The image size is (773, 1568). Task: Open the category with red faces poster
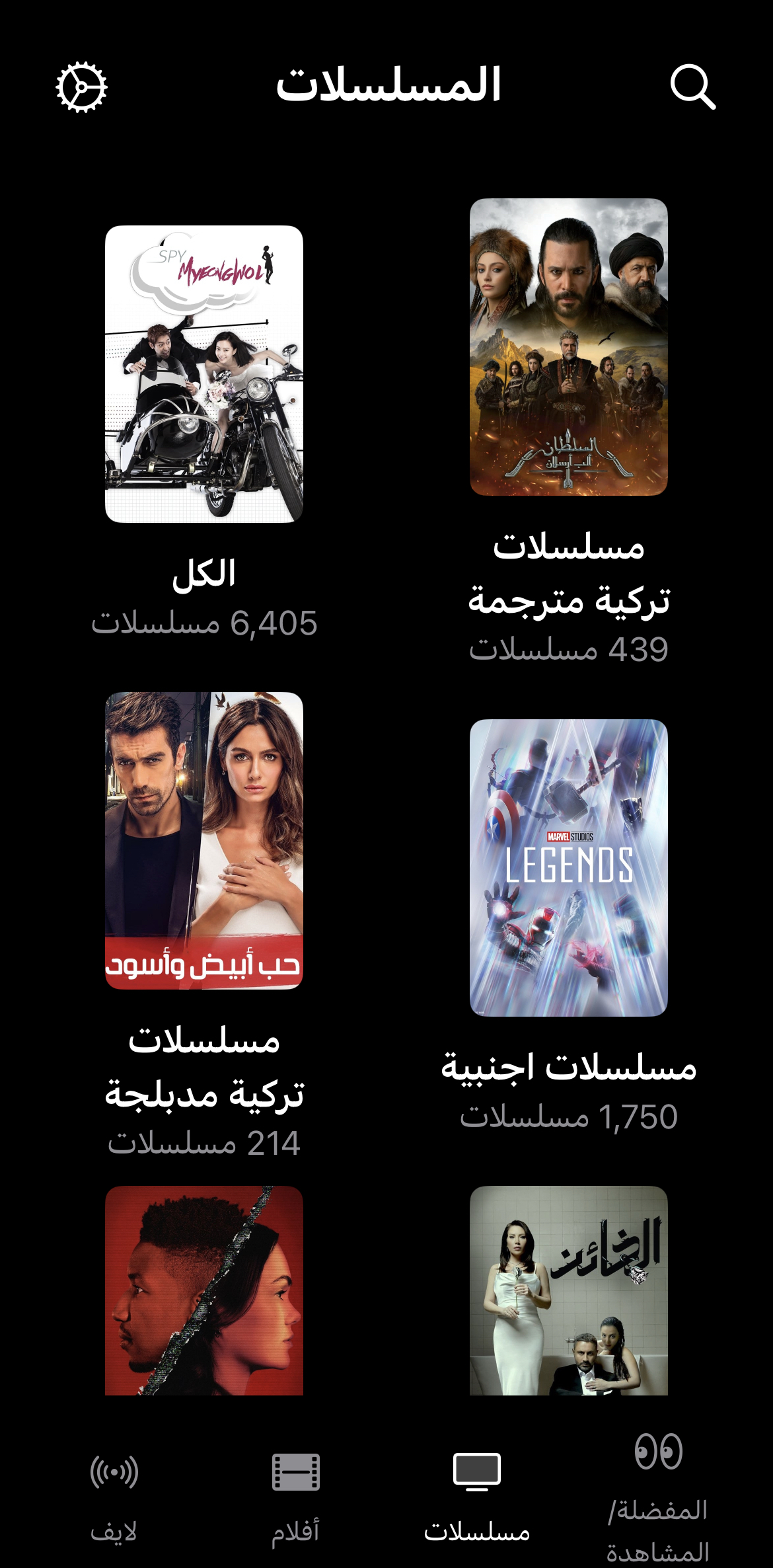click(x=204, y=1290)
